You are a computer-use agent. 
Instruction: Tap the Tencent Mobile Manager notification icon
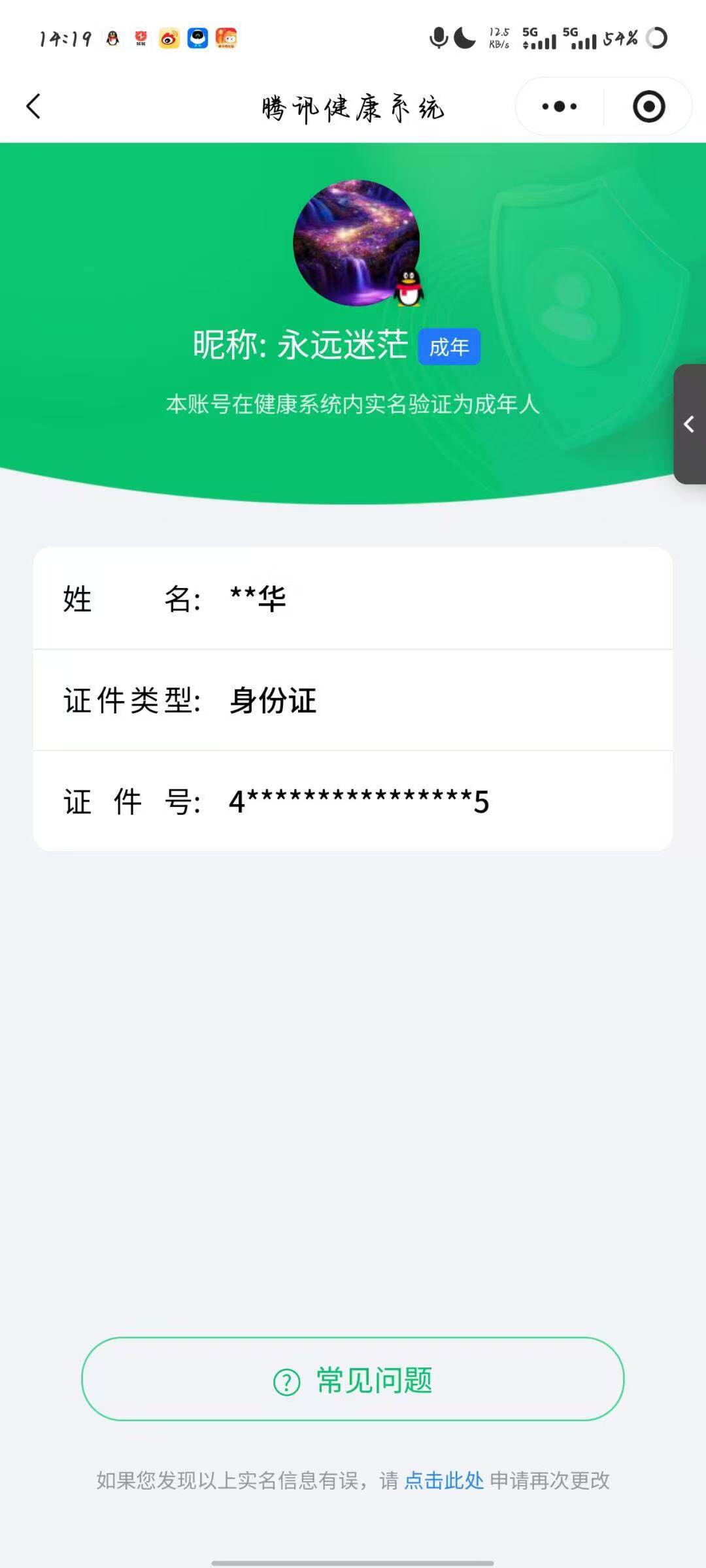(x=139, y=39)
